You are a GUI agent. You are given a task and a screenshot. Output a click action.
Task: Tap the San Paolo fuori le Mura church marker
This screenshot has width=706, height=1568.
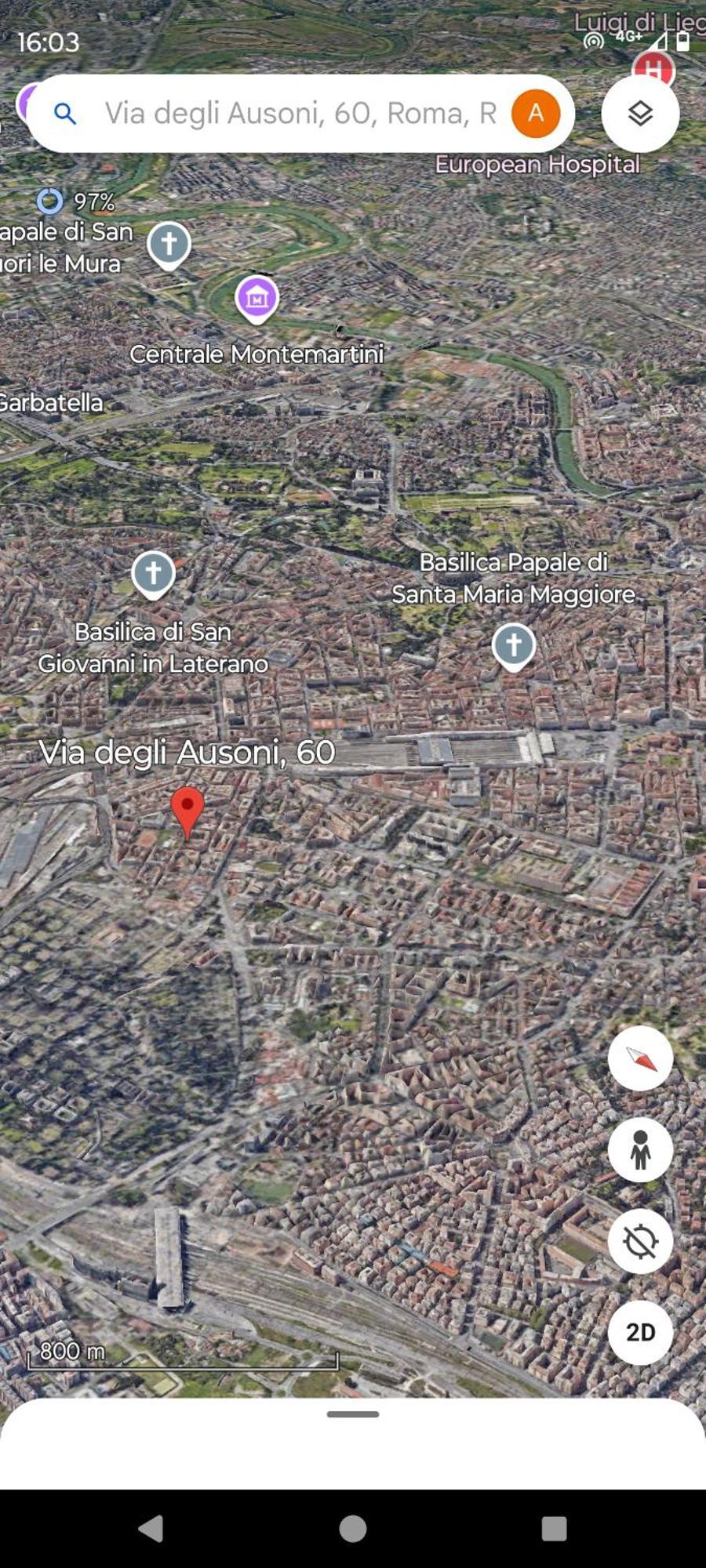click(169, 245)
